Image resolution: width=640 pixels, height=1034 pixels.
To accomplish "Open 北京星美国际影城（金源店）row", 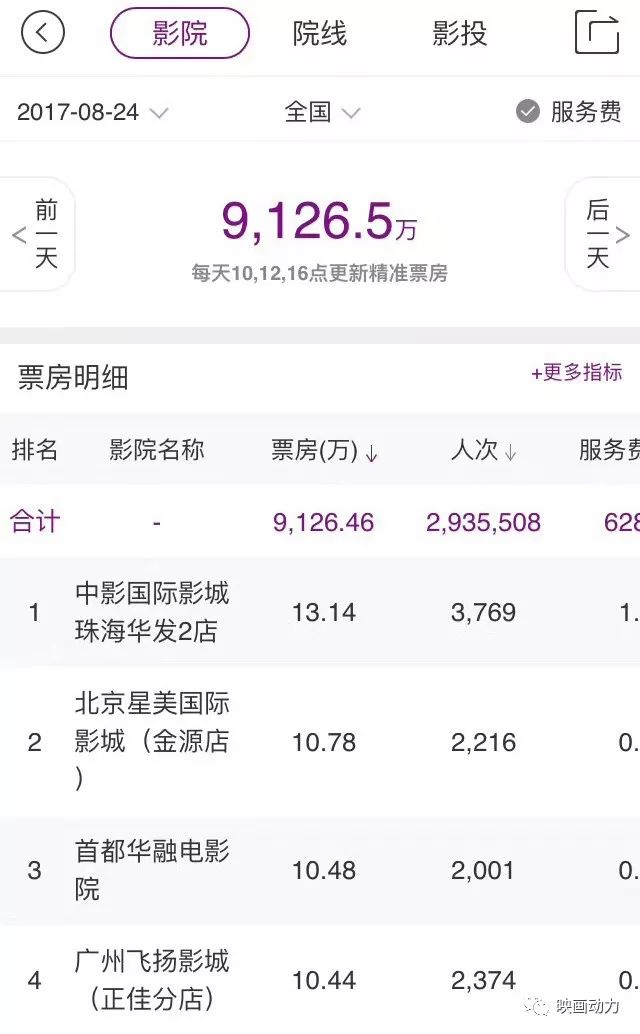I will point(320,741).
